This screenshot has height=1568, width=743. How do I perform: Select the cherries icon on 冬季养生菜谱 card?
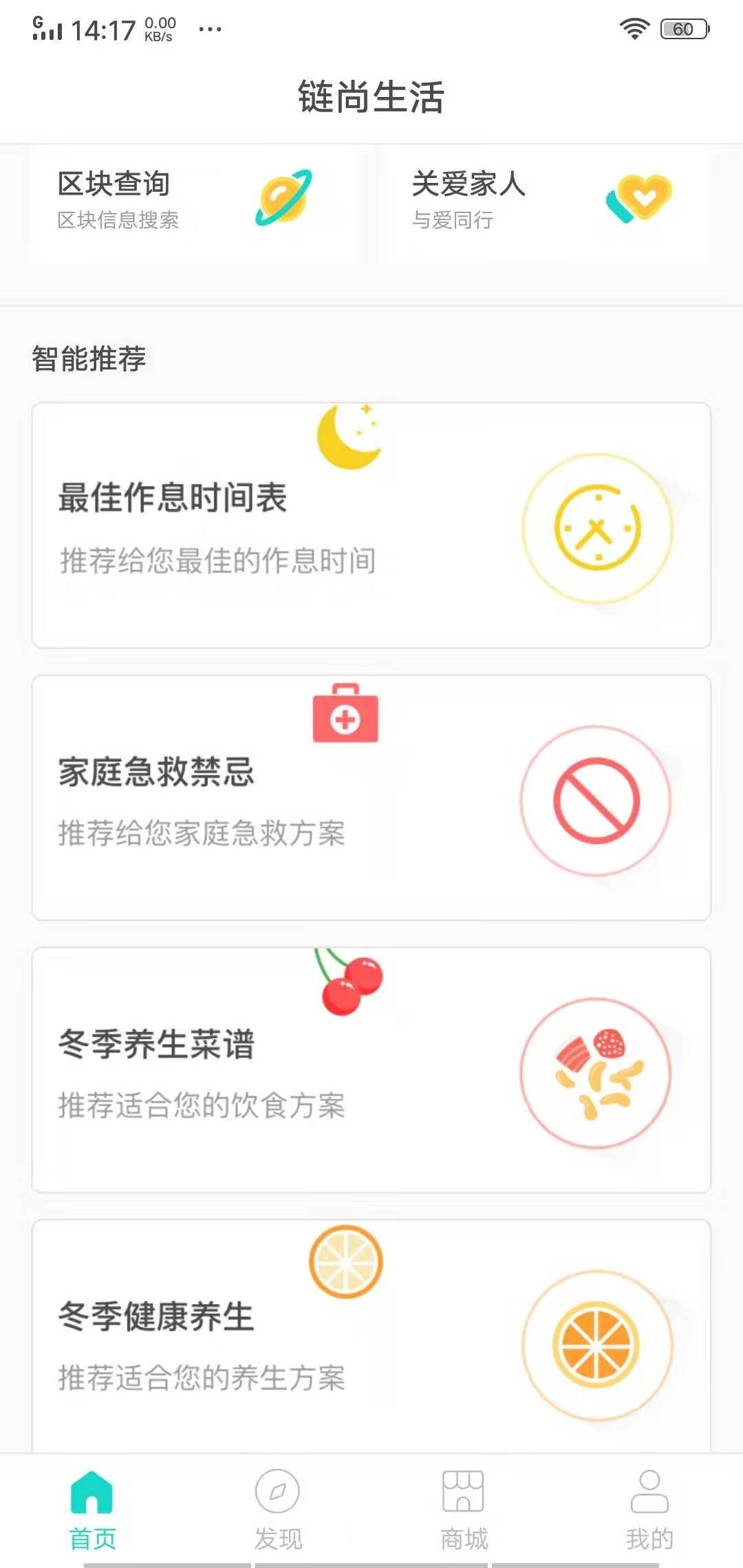click(x=347, y=983)
